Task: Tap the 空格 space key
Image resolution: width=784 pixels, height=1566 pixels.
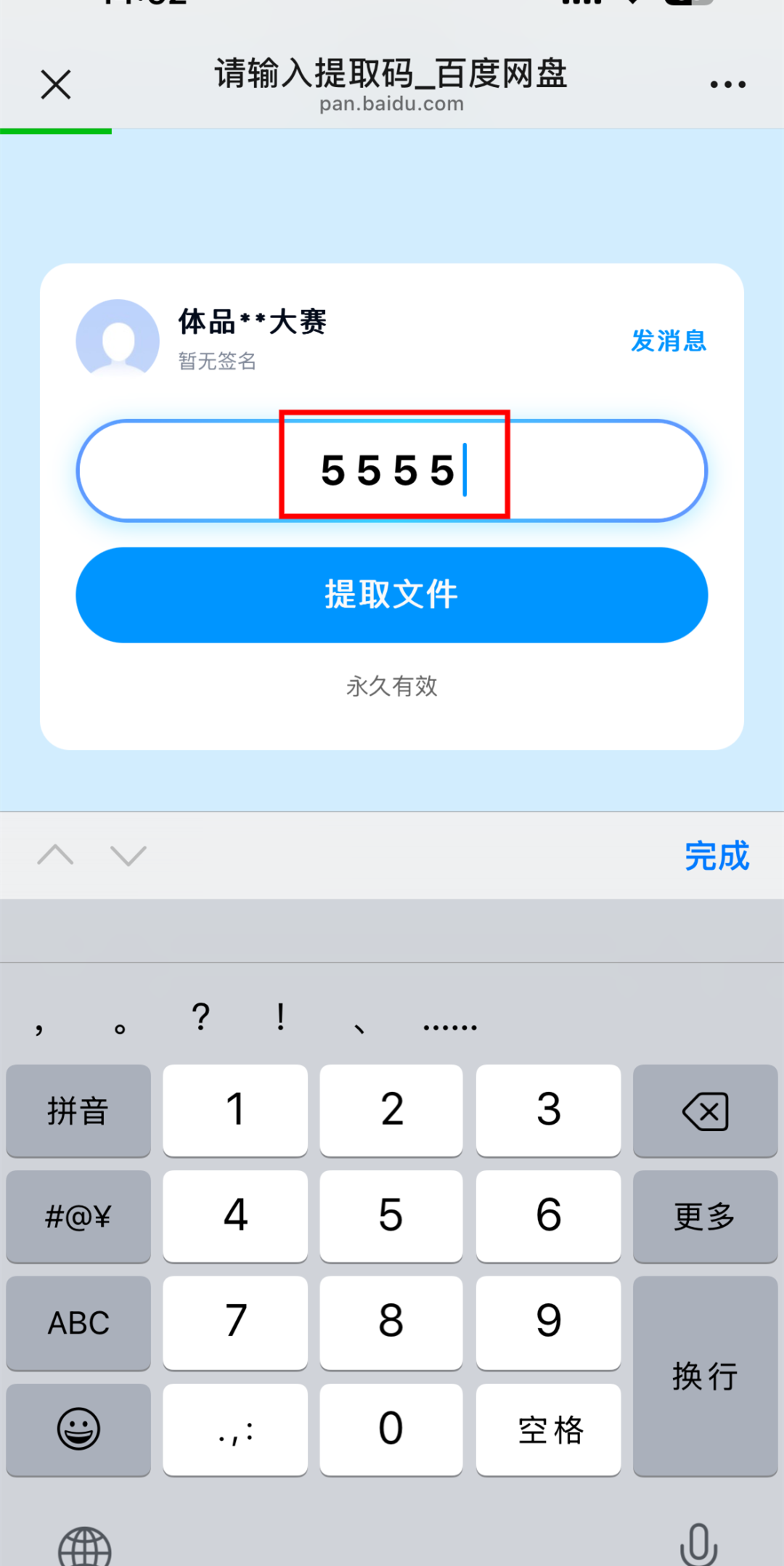Action: 549,1429
